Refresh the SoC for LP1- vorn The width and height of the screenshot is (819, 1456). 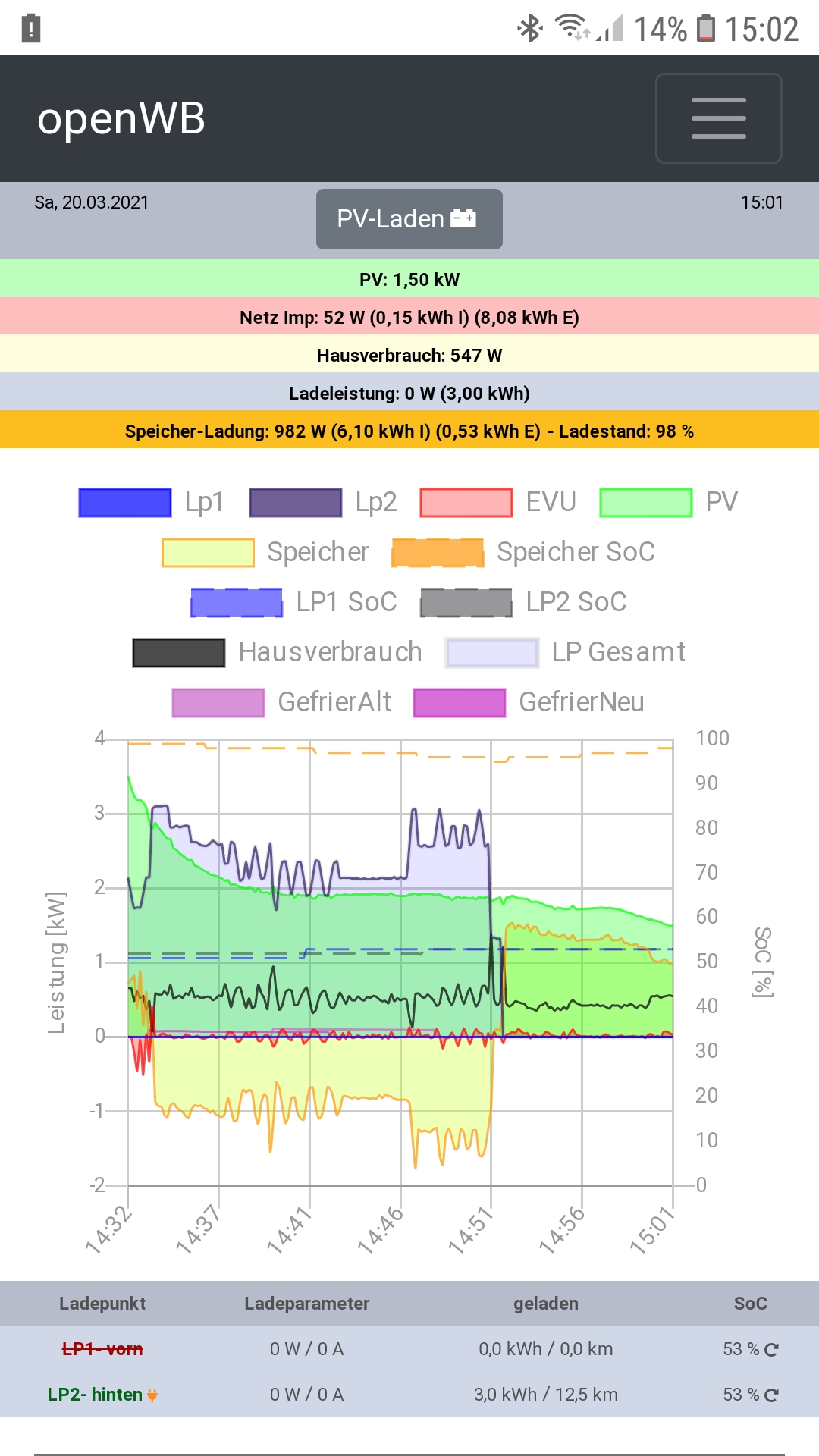[x=771, y=1350]
